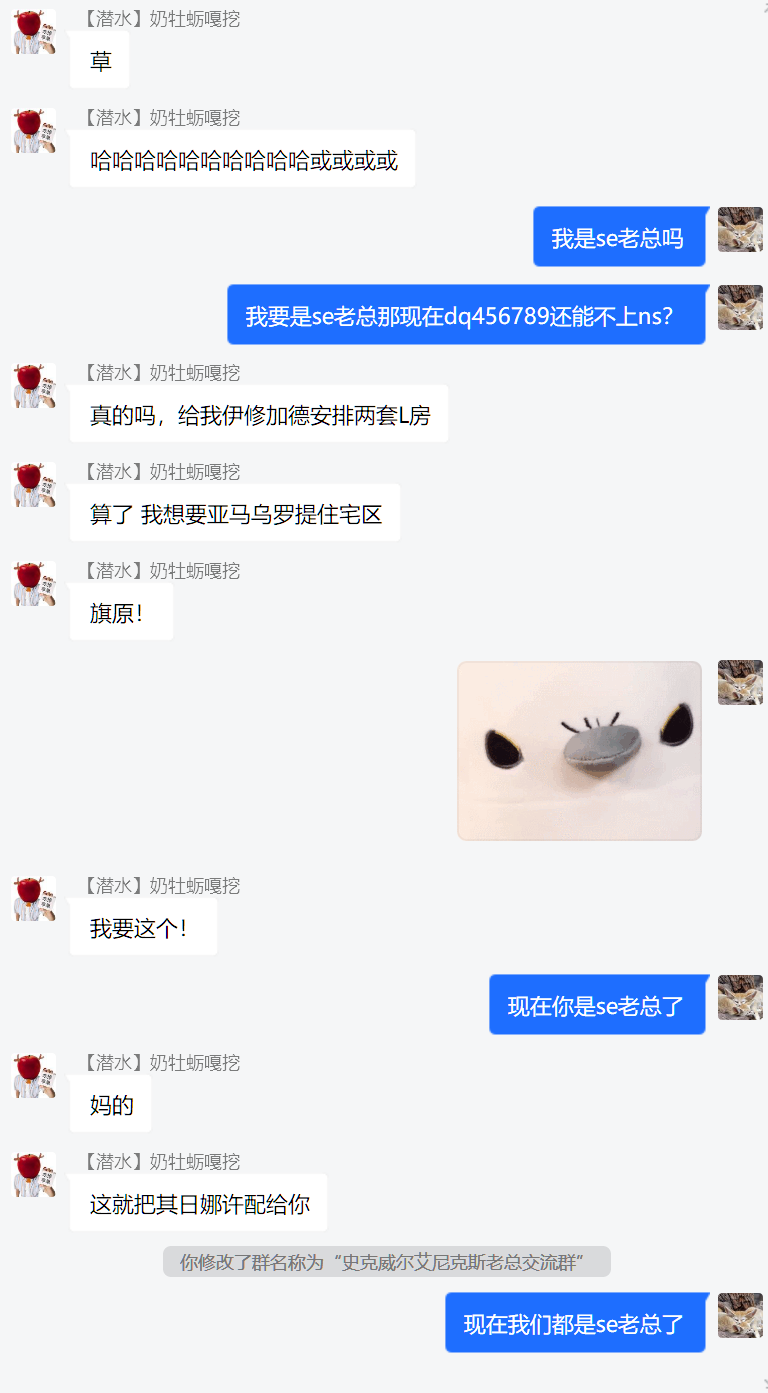Open sender's avatar beside "我要这个!" message
This screenshot has height=1393, width=768.
[33, 898]
